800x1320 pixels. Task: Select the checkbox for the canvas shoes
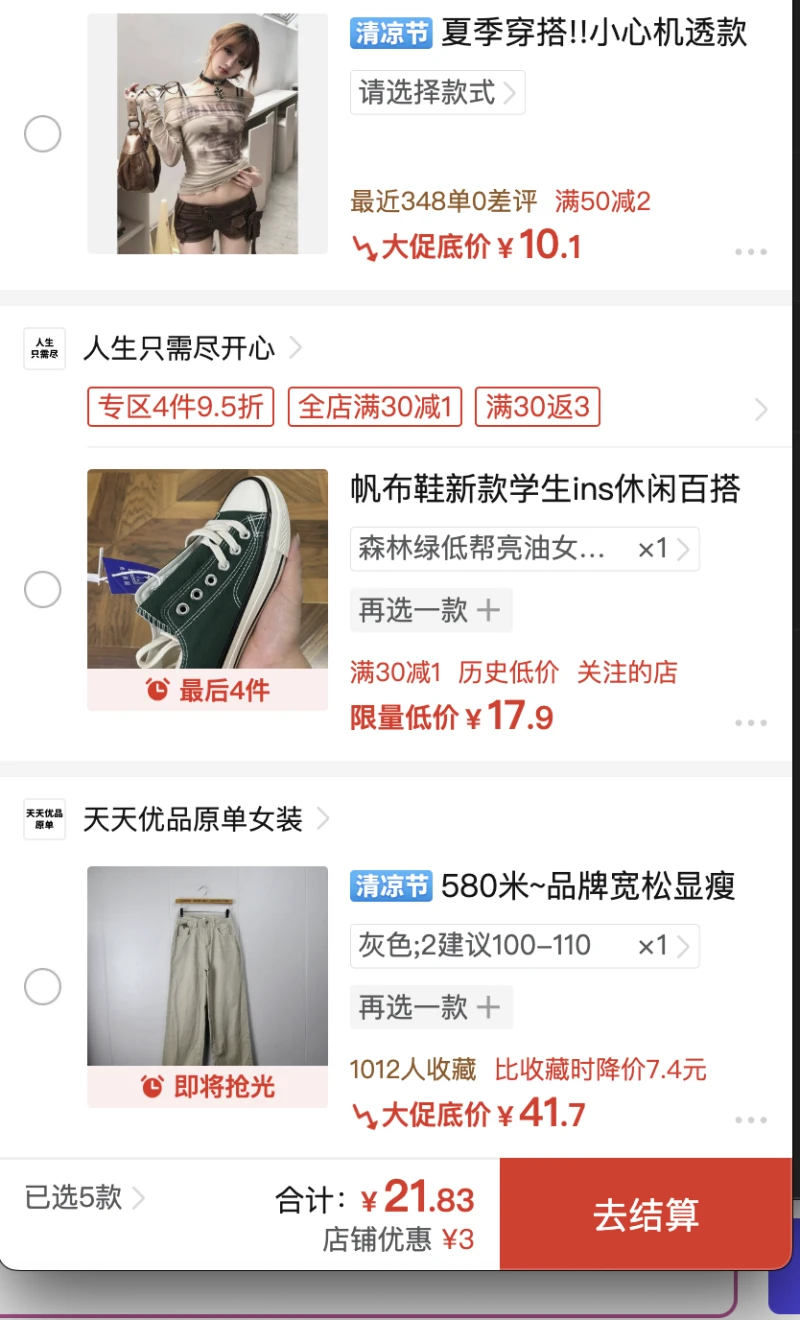pyautogui.click(x=43, y=589)
